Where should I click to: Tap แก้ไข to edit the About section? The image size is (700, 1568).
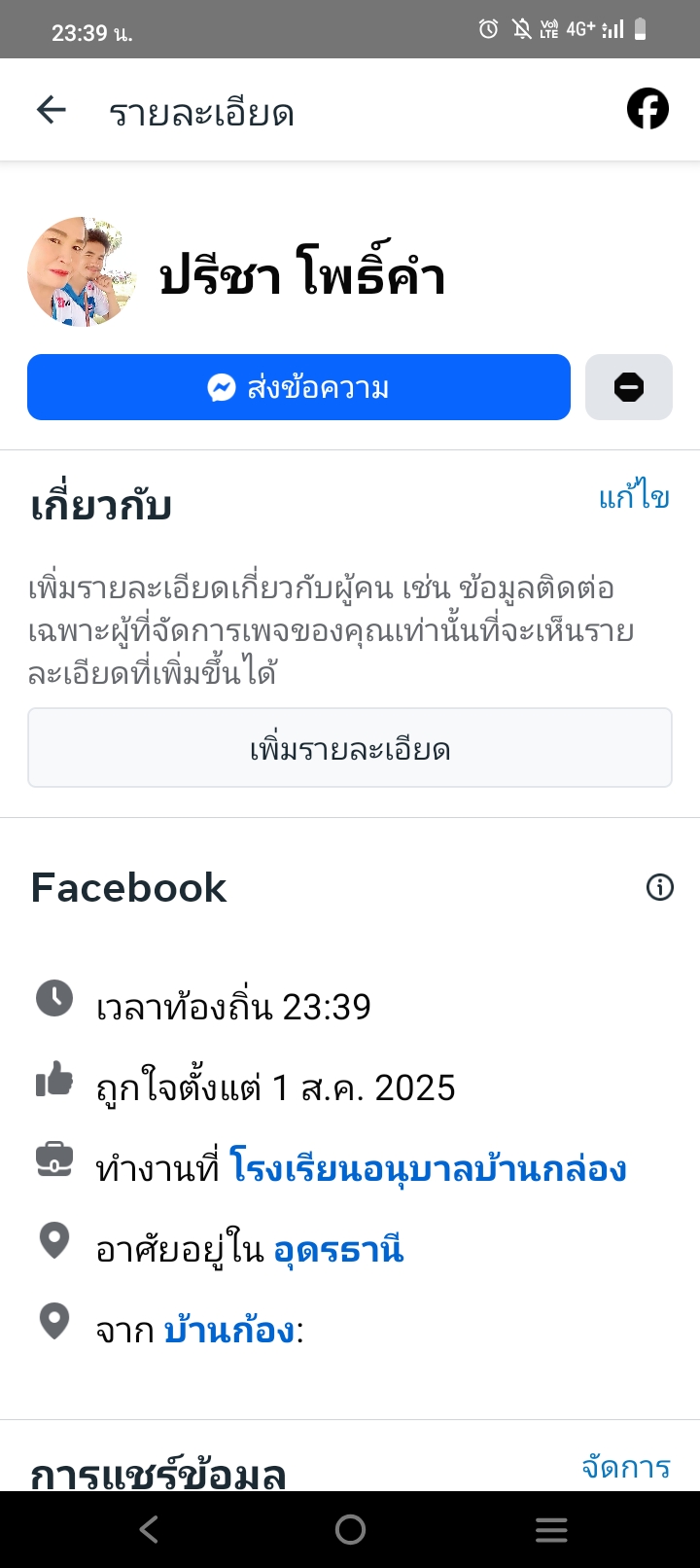634,498
